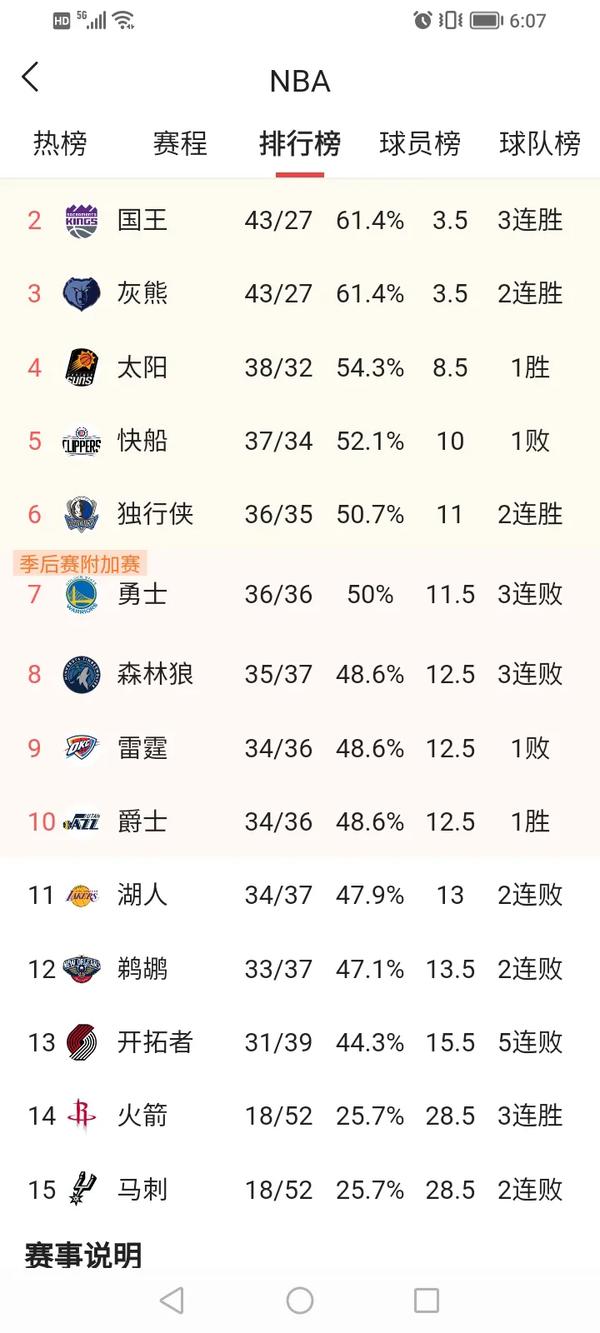This screenshot has height=1333, width=600.
Task: Switch to the 球队榜 tab
Action: (x=540, y=144)
